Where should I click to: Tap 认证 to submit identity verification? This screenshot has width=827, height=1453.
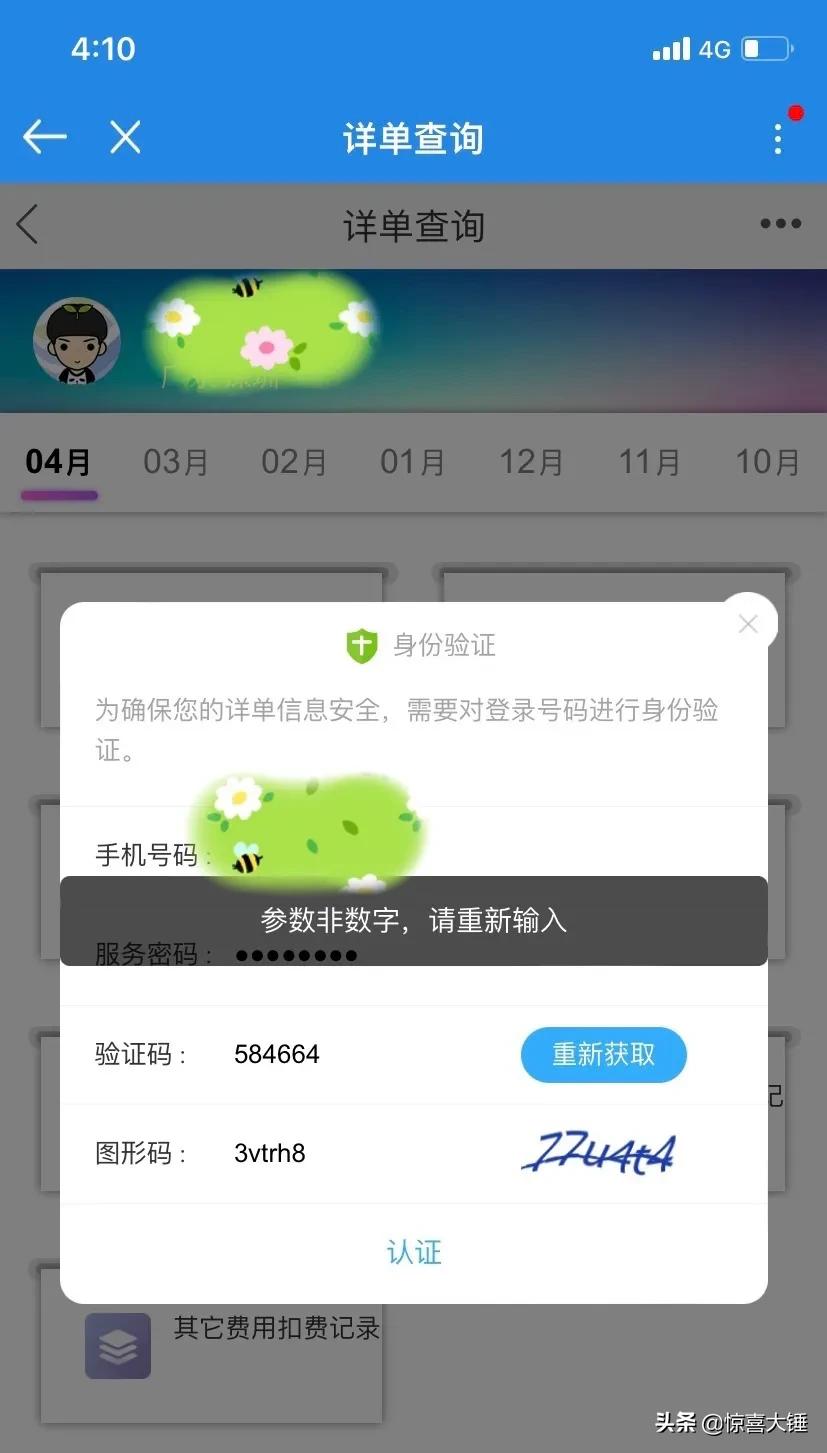414,1252
